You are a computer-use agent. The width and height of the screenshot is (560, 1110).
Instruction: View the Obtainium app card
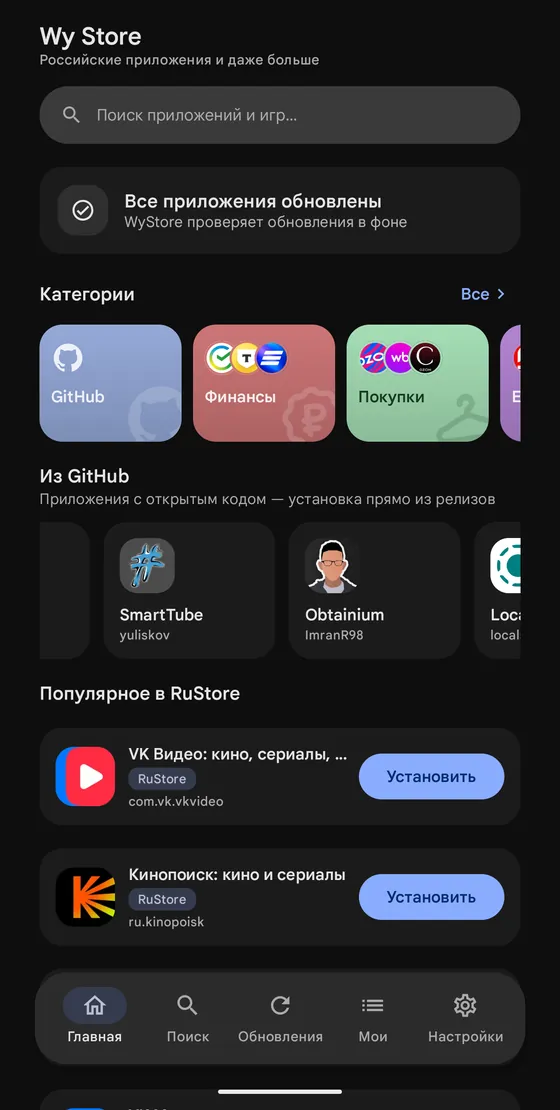click(x=375, y=591)
